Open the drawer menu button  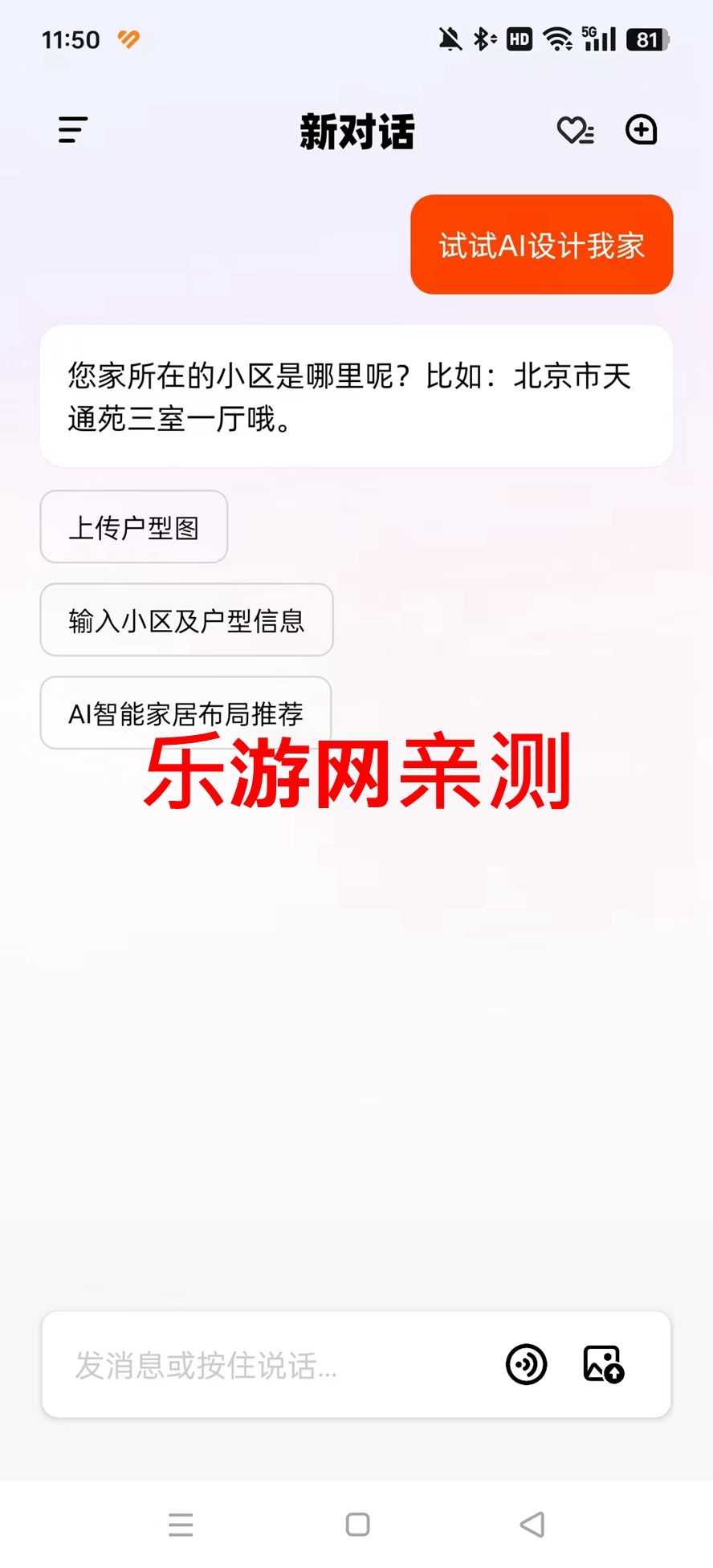[x=72, y=130]
